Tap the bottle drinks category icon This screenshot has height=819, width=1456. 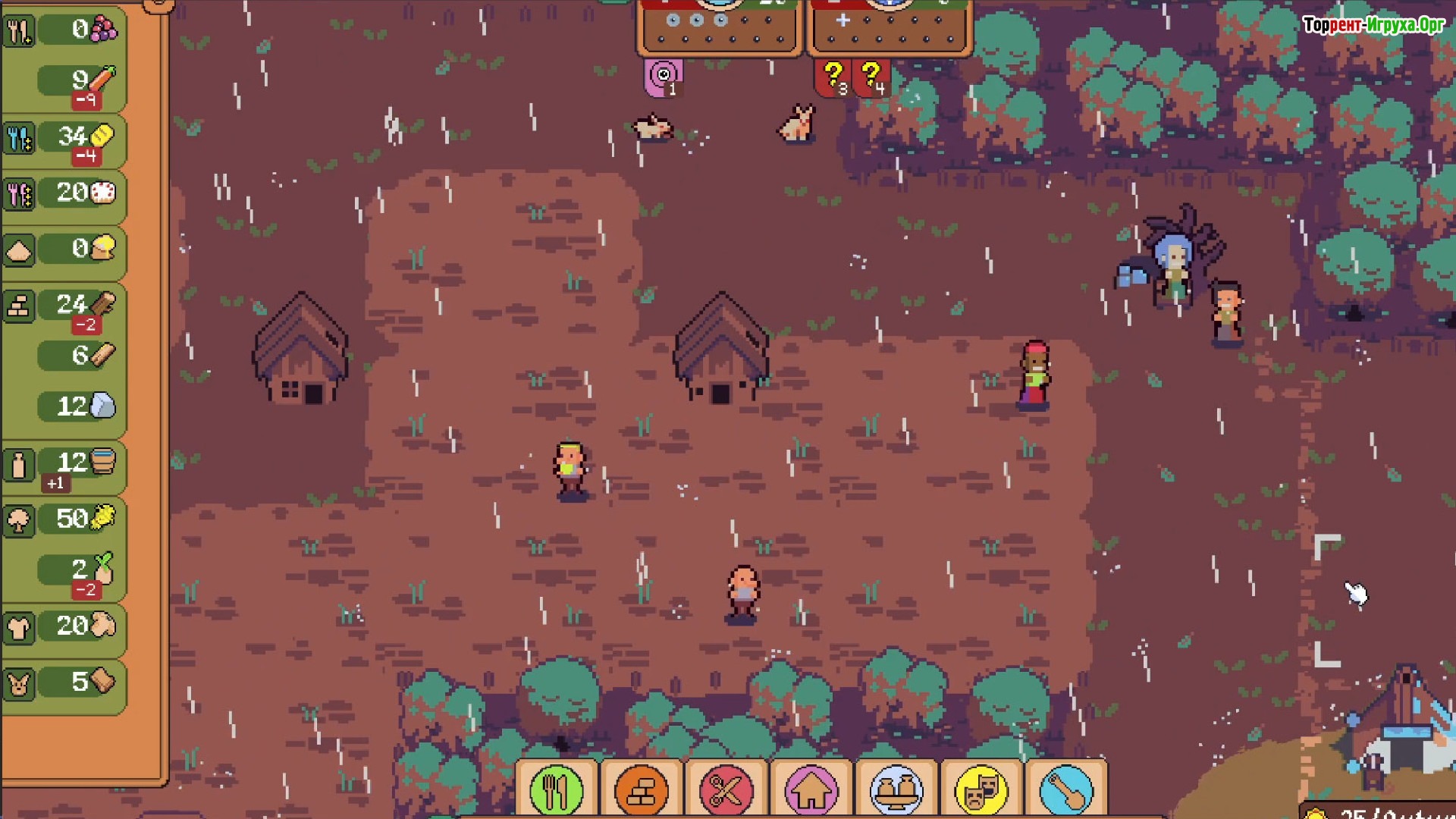(x=19, y=465)
